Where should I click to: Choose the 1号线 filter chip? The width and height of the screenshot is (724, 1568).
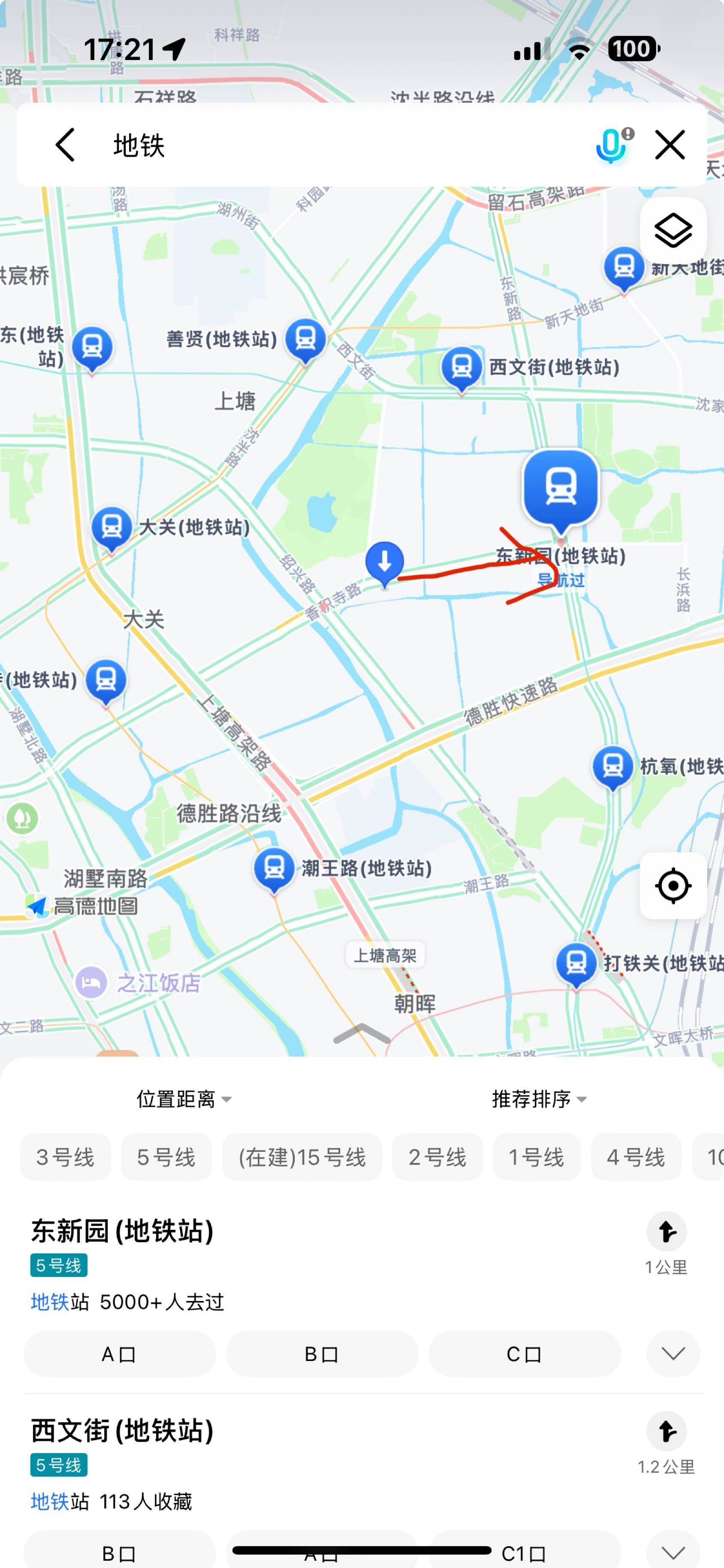tap(537, 1157)
